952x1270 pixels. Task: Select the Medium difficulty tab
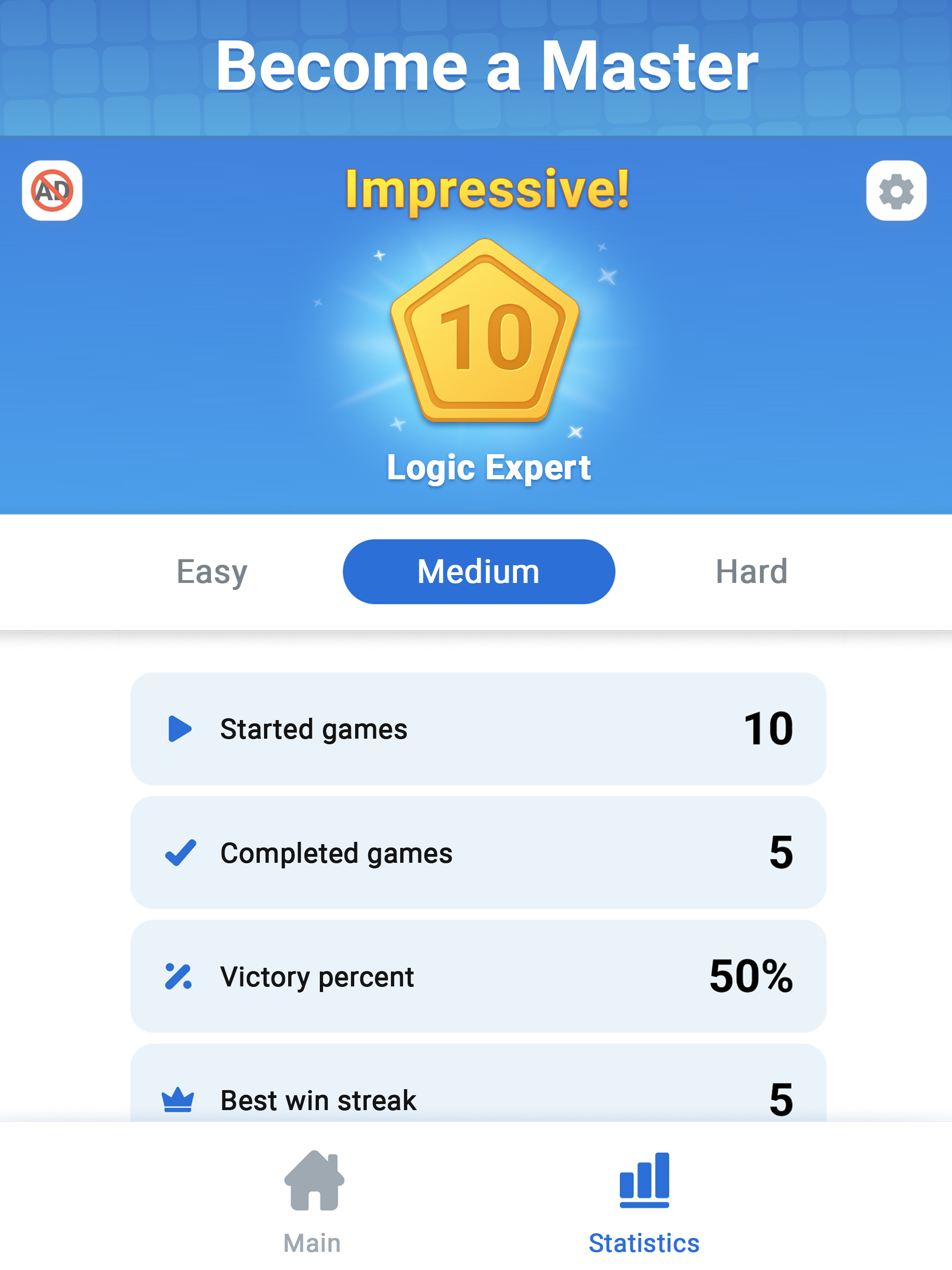pos(478,572)
